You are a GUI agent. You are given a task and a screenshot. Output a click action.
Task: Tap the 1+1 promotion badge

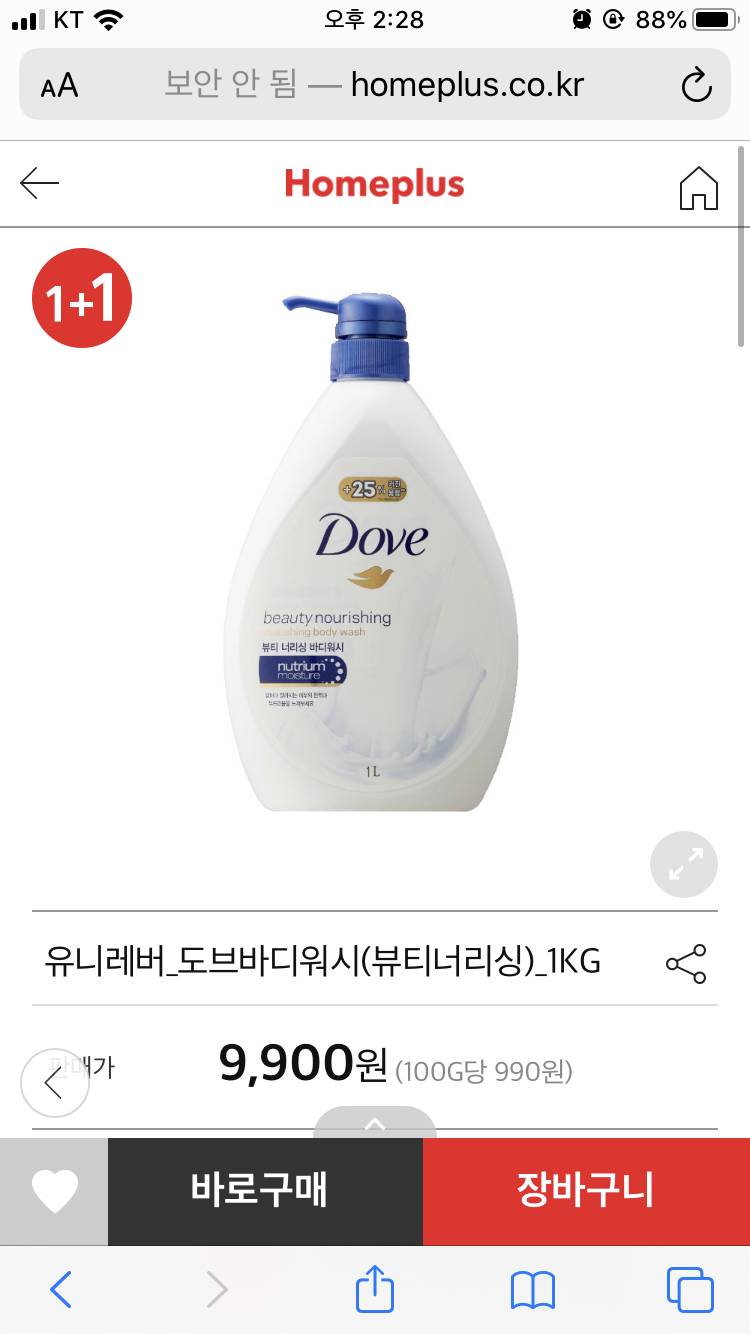(x=82, y=298)
